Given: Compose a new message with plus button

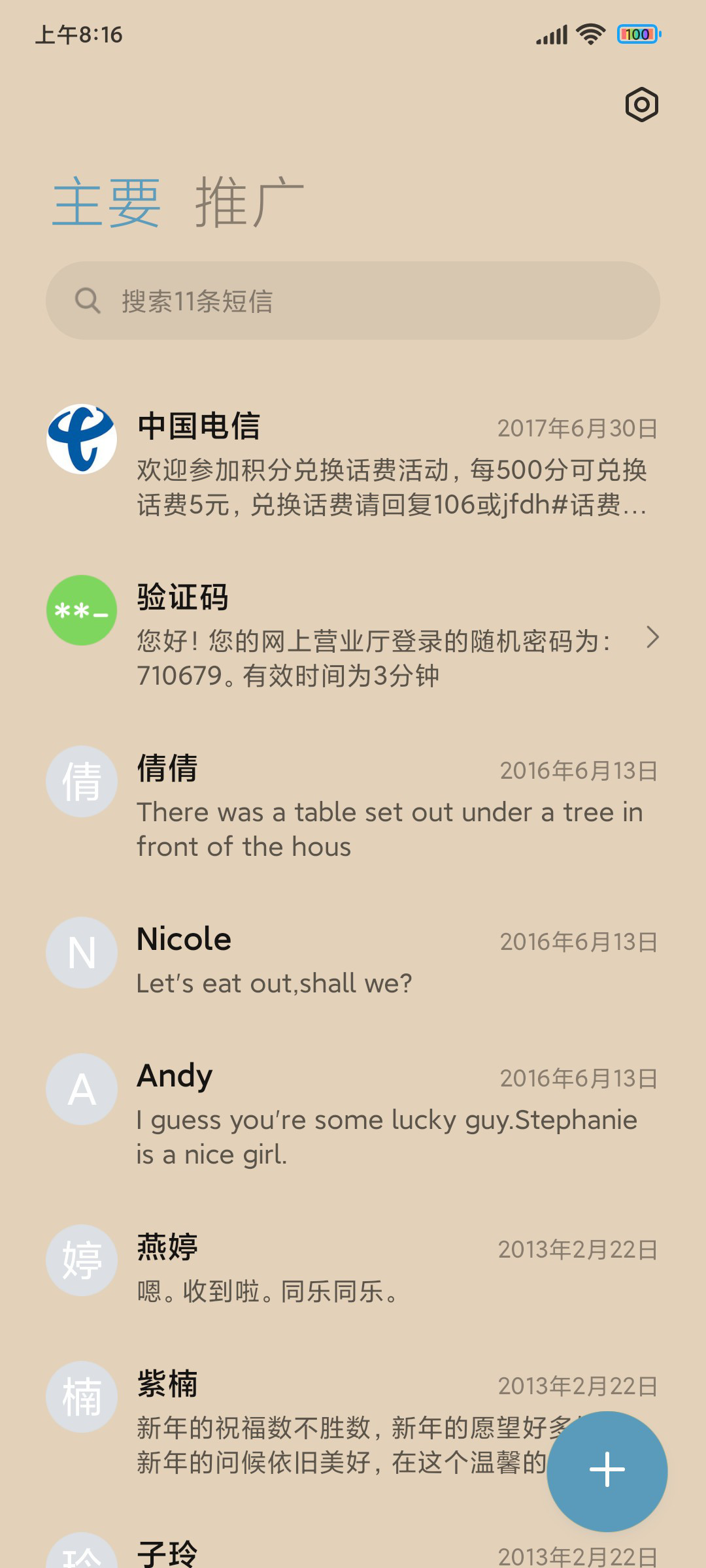Looking at the screenshot, I should (607, 1471).
